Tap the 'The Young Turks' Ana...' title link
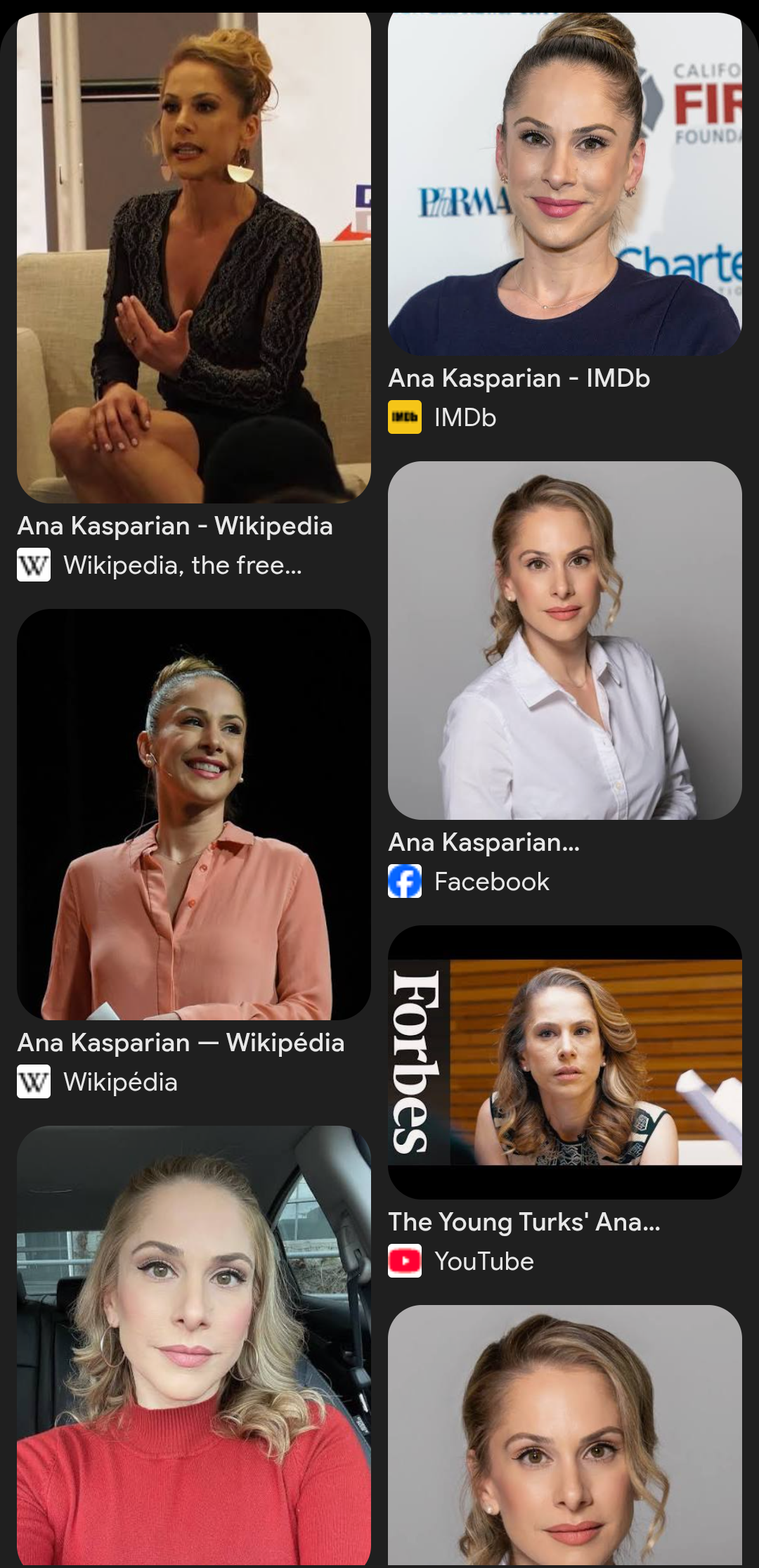The image size is (759, 1568). click(524, 1222)
